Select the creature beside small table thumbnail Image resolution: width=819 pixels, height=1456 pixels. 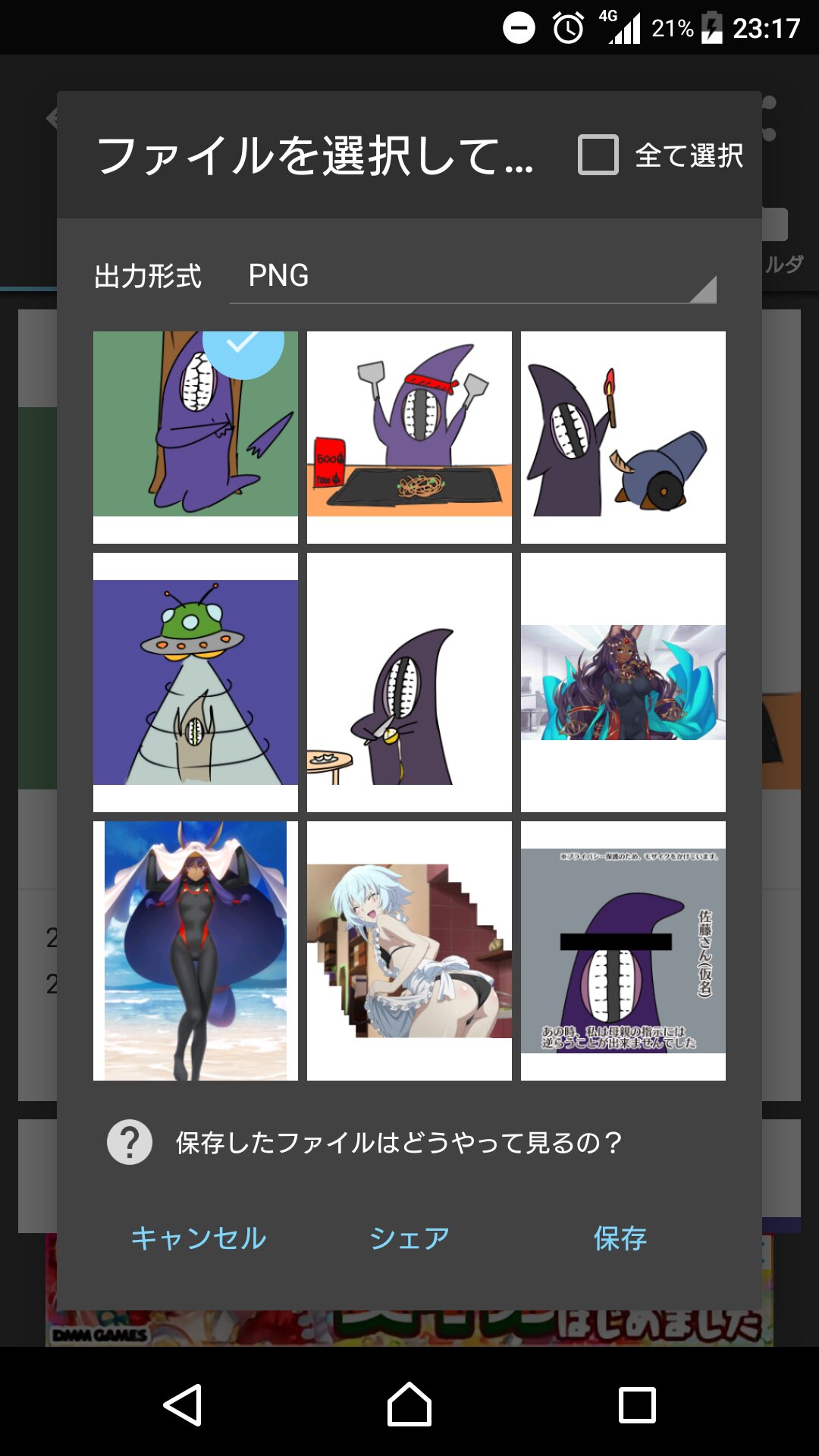(409, 682)
